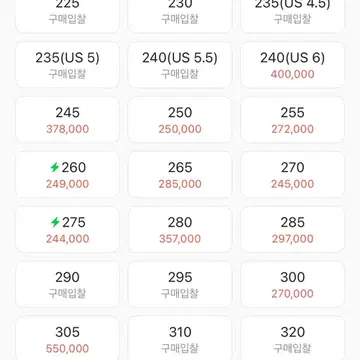
Task: Choose size 300 priced 270,000
Action: 293,284
